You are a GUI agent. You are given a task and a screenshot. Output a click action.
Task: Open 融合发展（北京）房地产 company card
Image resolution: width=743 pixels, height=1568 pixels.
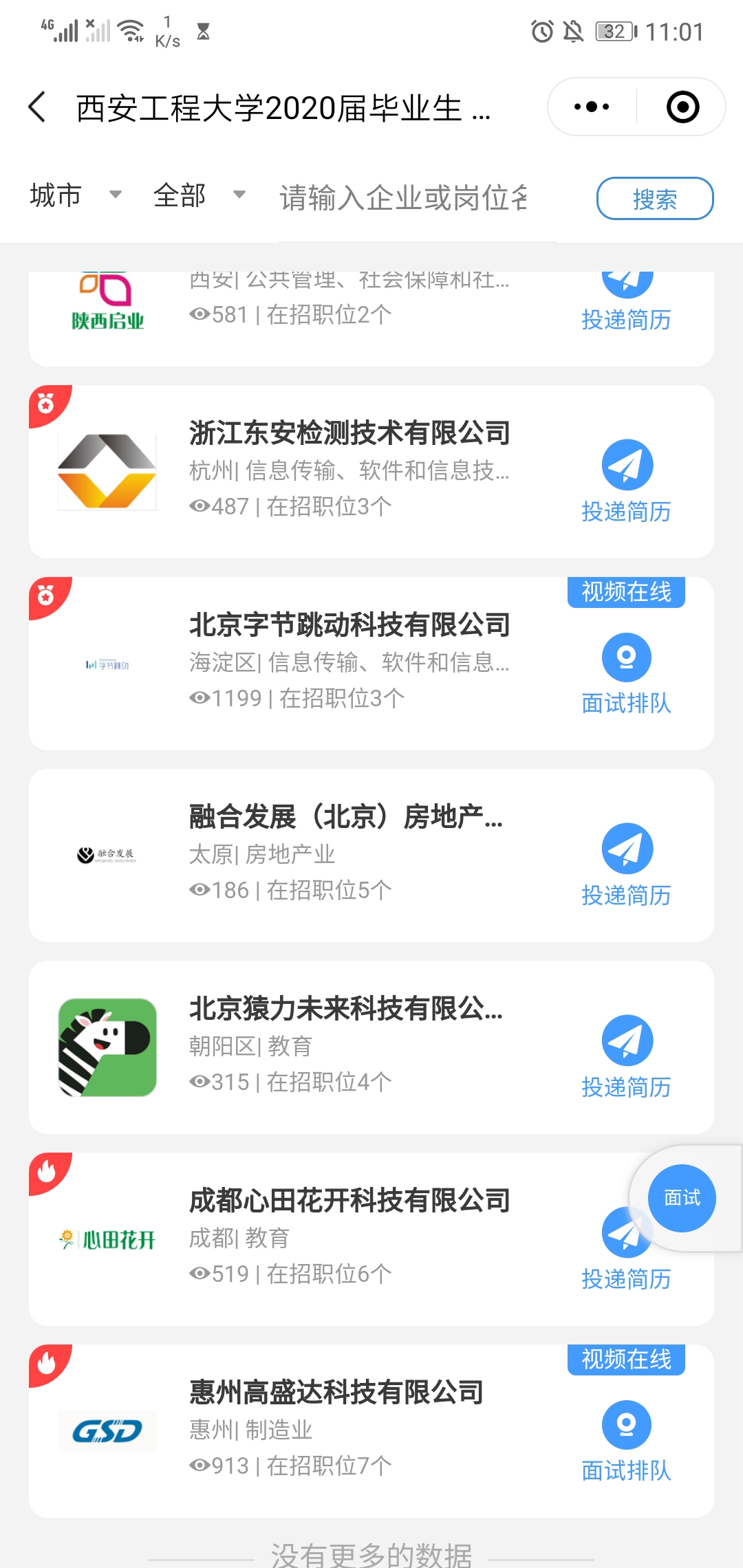(x=345, y=817)
